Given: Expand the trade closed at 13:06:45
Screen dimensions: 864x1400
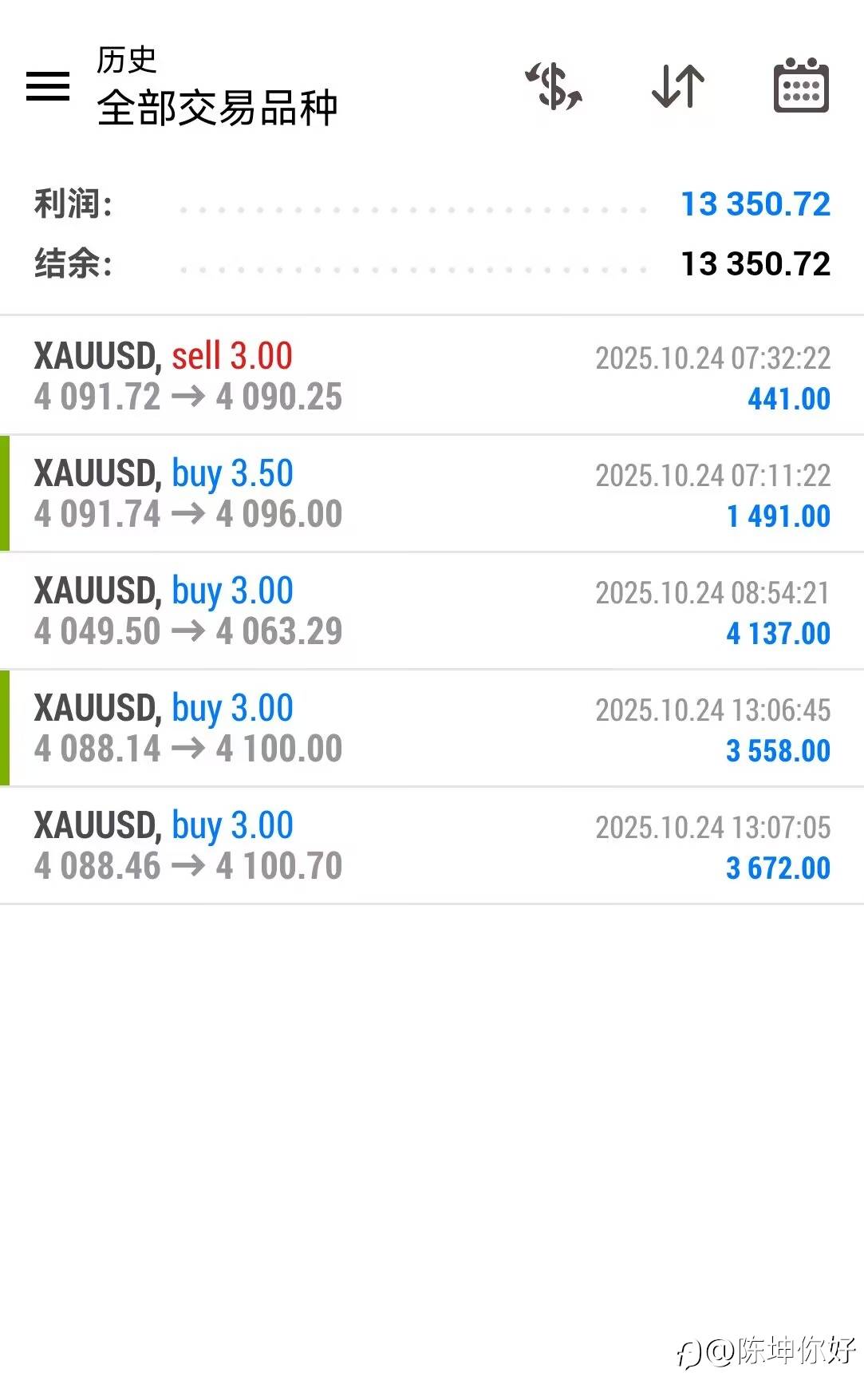Looking at the screenshot, I should pyautogui.click(x=432, y=728).
